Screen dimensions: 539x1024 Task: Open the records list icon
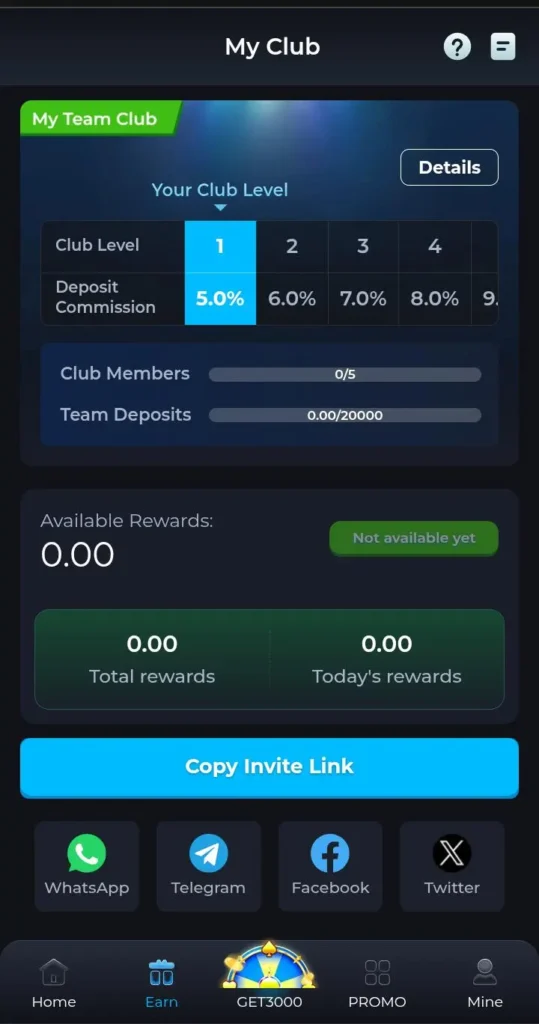[503, 47]
